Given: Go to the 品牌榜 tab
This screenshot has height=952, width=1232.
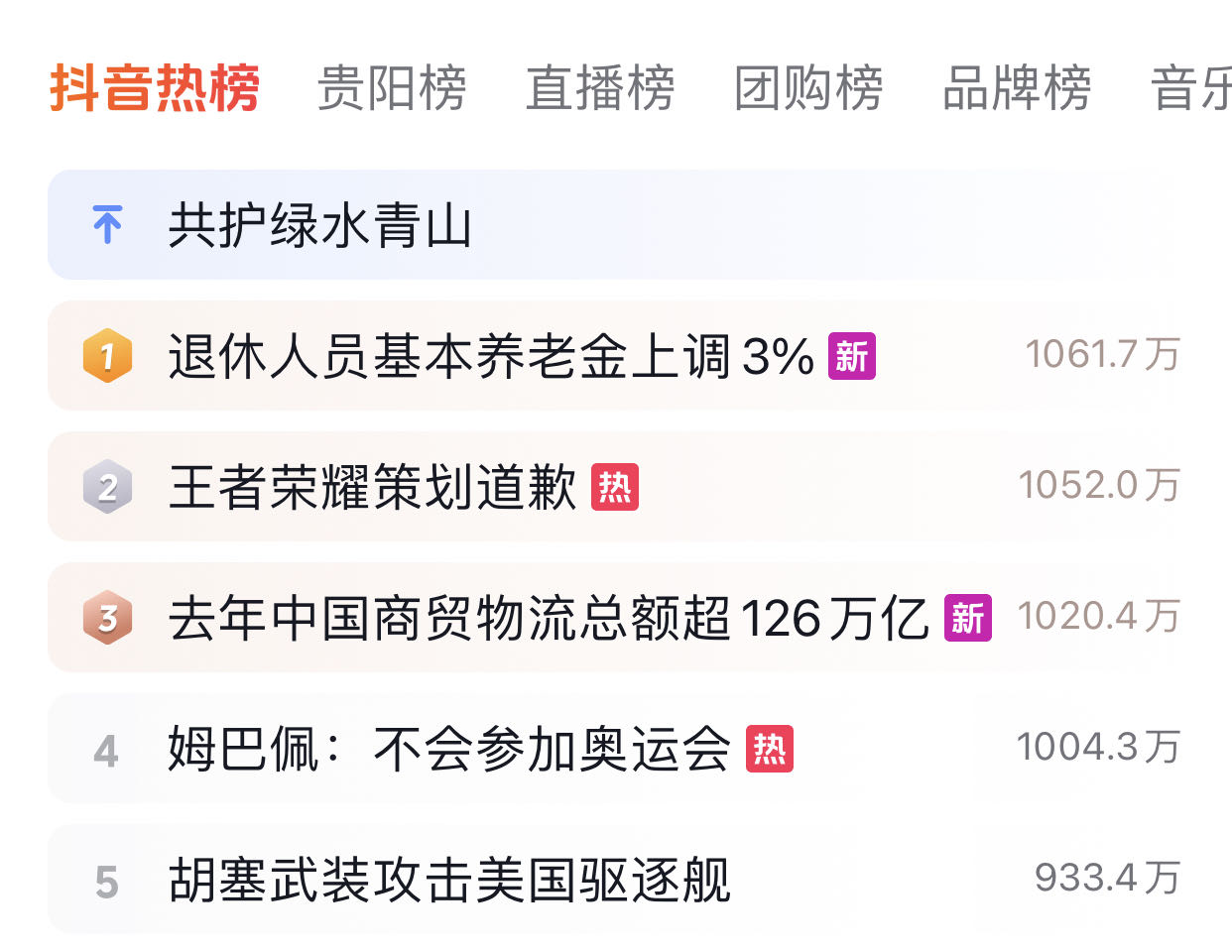Looking at the screenshot, I should coord(1017,88).
